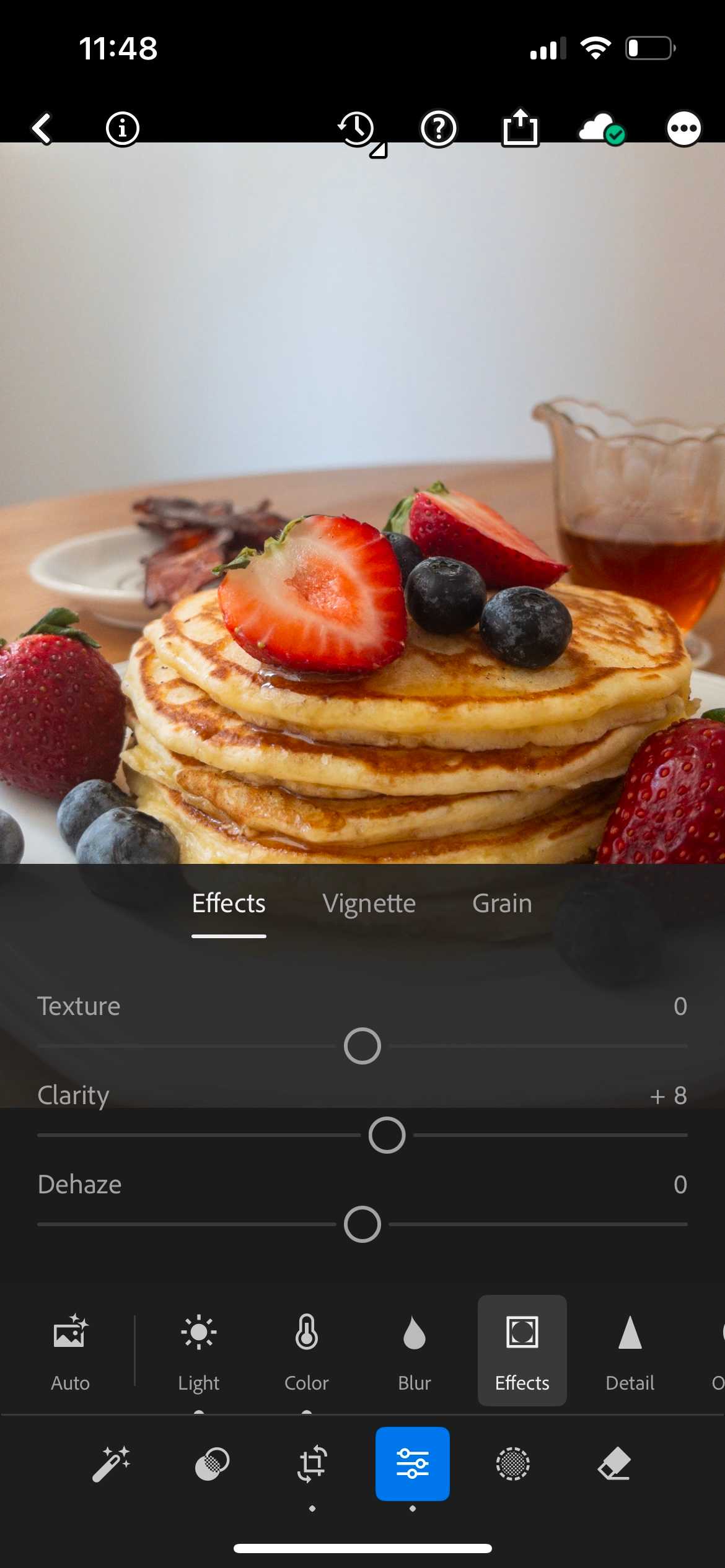Open the photo info icon

point(122,129)
